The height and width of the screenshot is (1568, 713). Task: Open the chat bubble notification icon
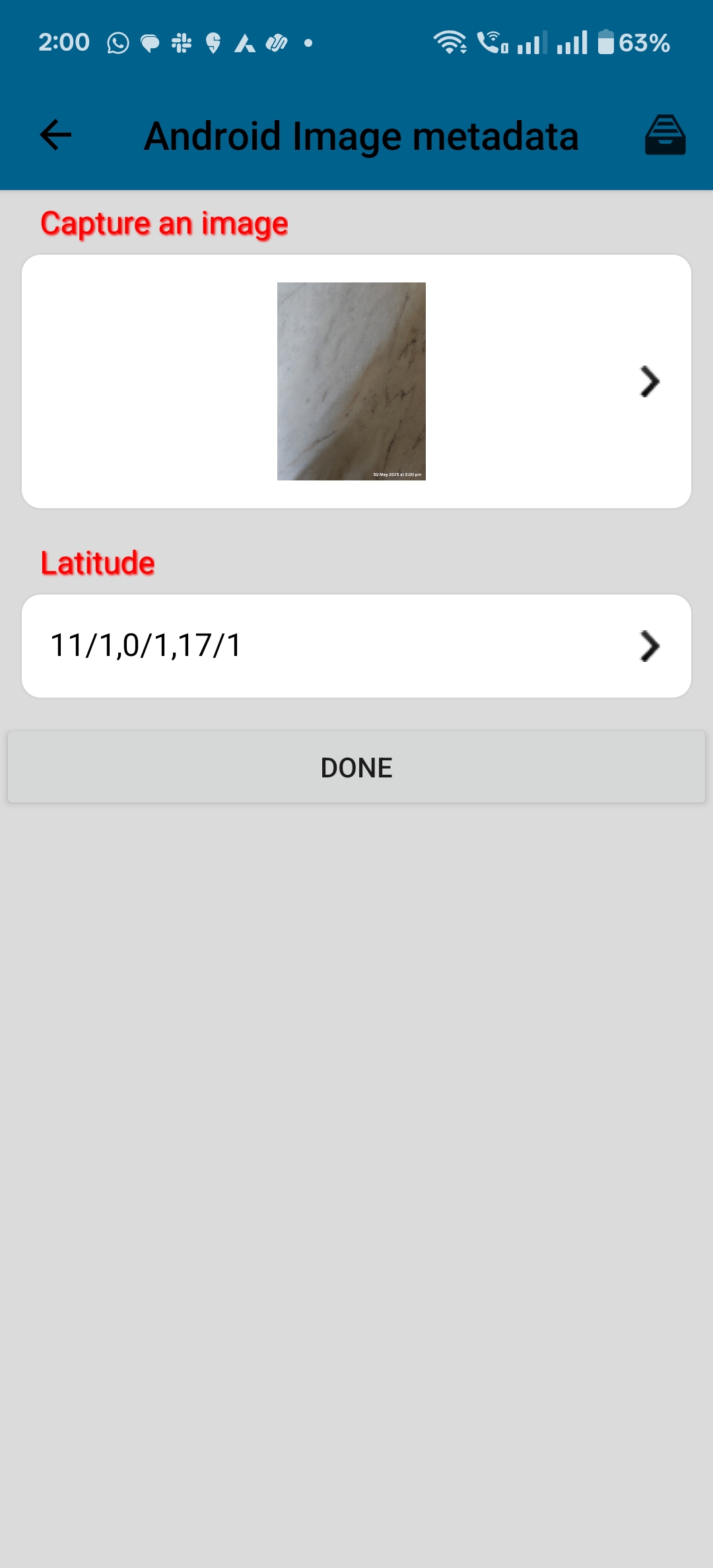149,42
